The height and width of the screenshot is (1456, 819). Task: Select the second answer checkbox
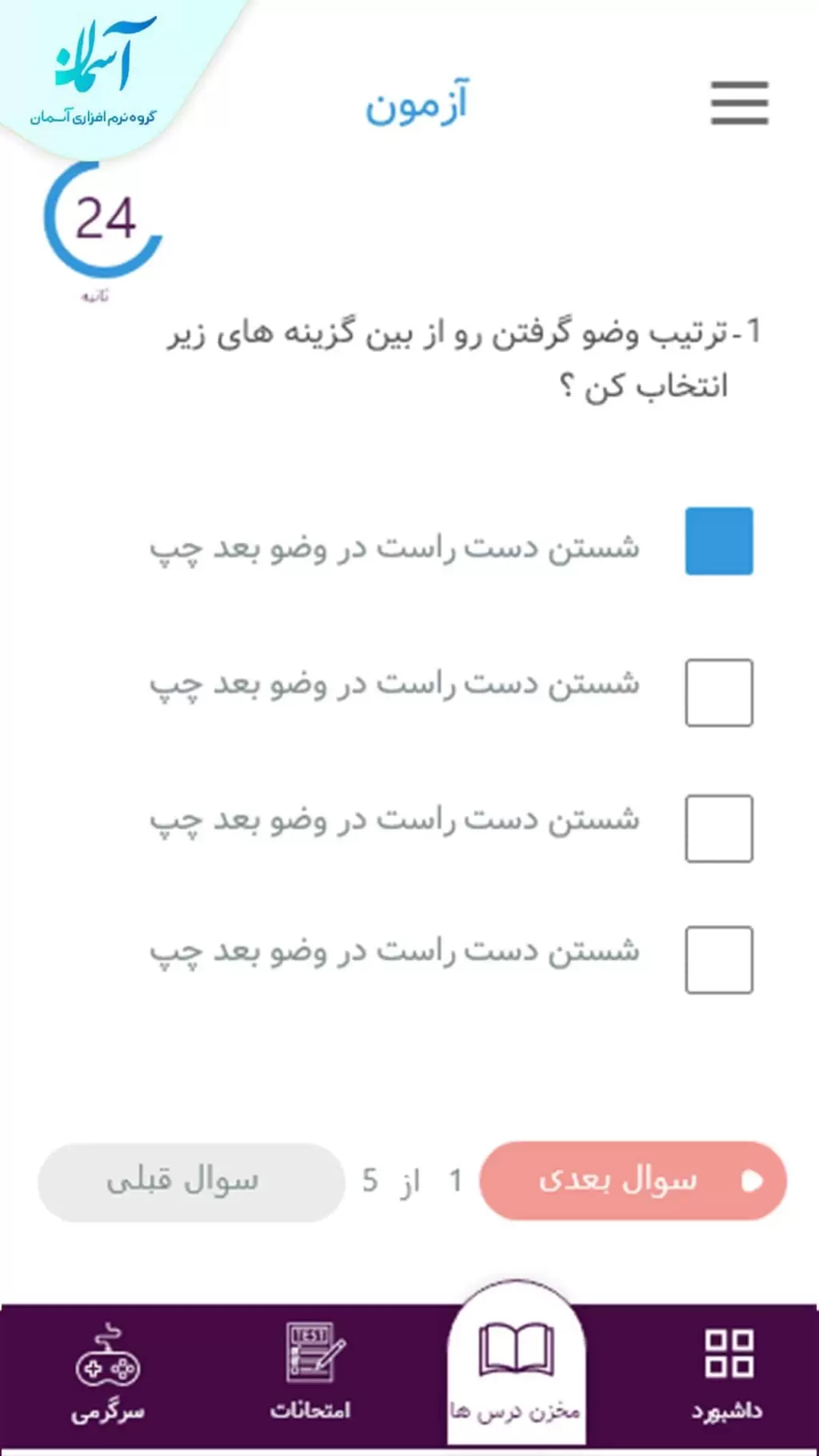pos(718,693)
